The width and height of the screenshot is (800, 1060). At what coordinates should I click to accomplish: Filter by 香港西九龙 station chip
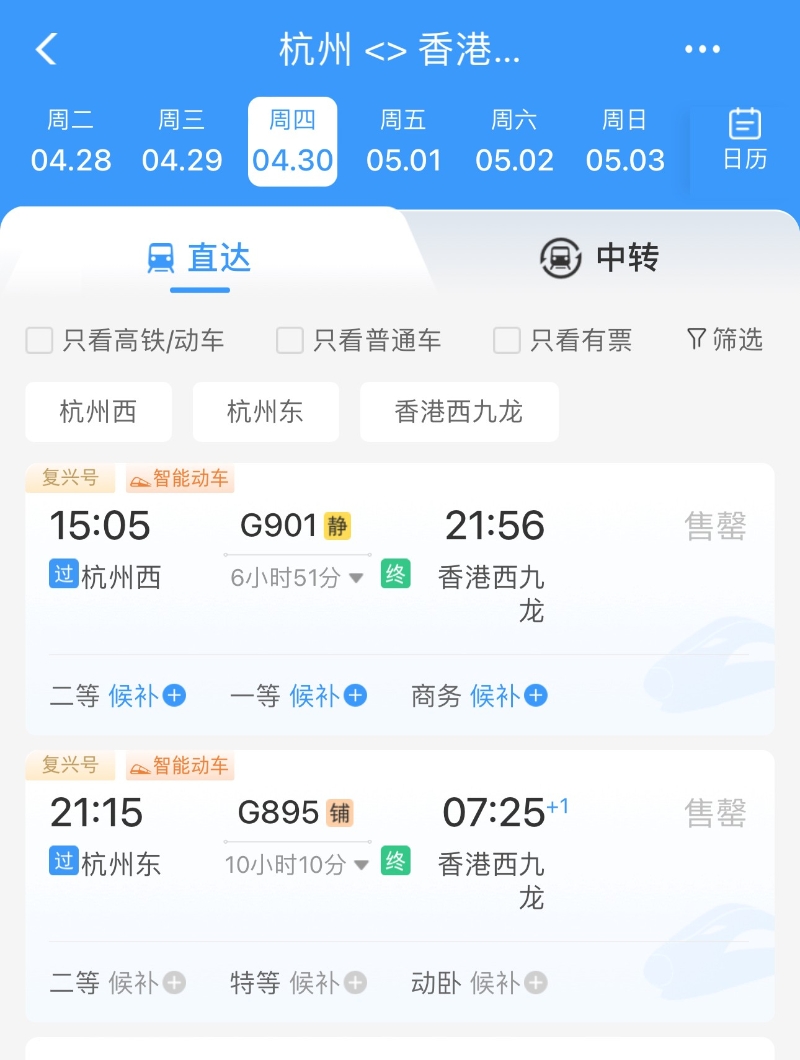click(x=459, y=411)
